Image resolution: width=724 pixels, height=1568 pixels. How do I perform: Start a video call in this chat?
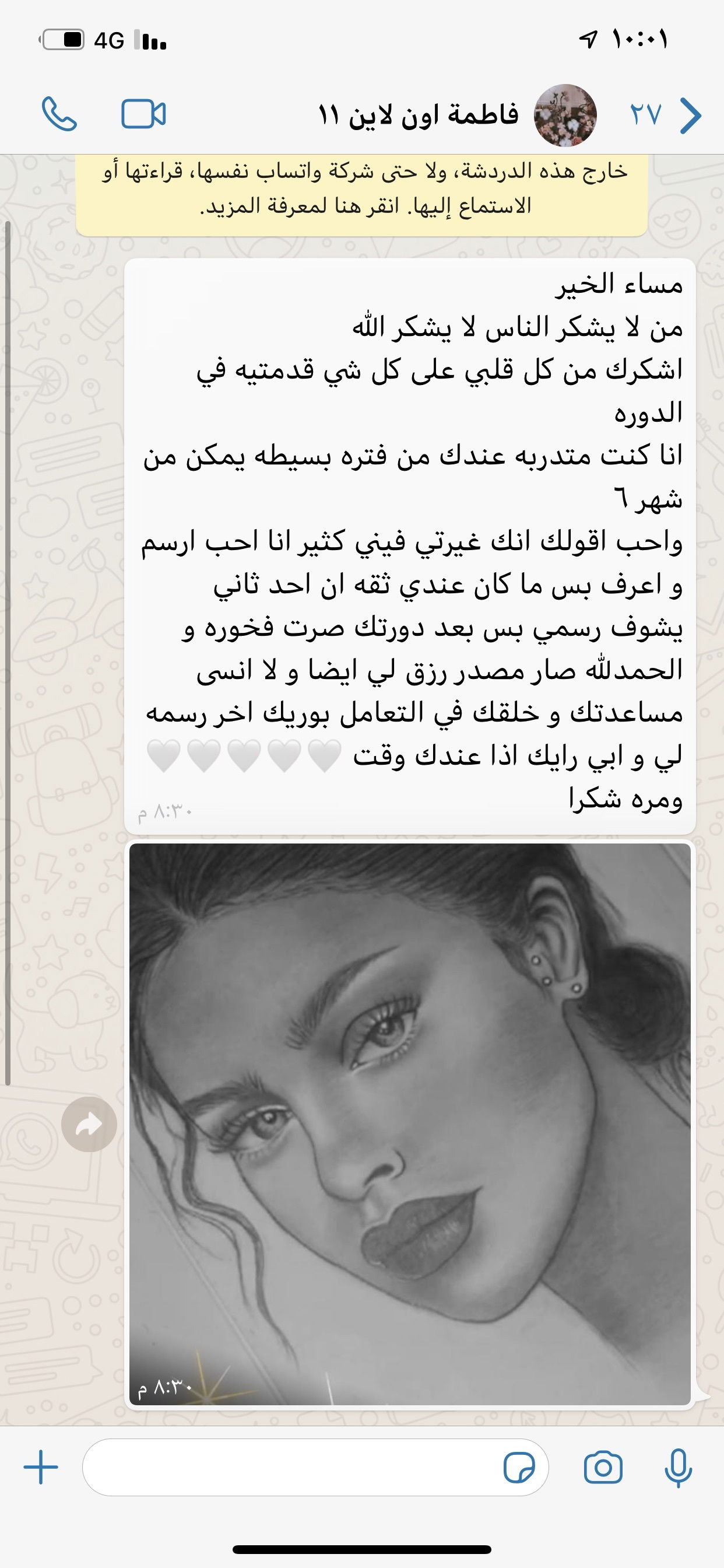143,114
